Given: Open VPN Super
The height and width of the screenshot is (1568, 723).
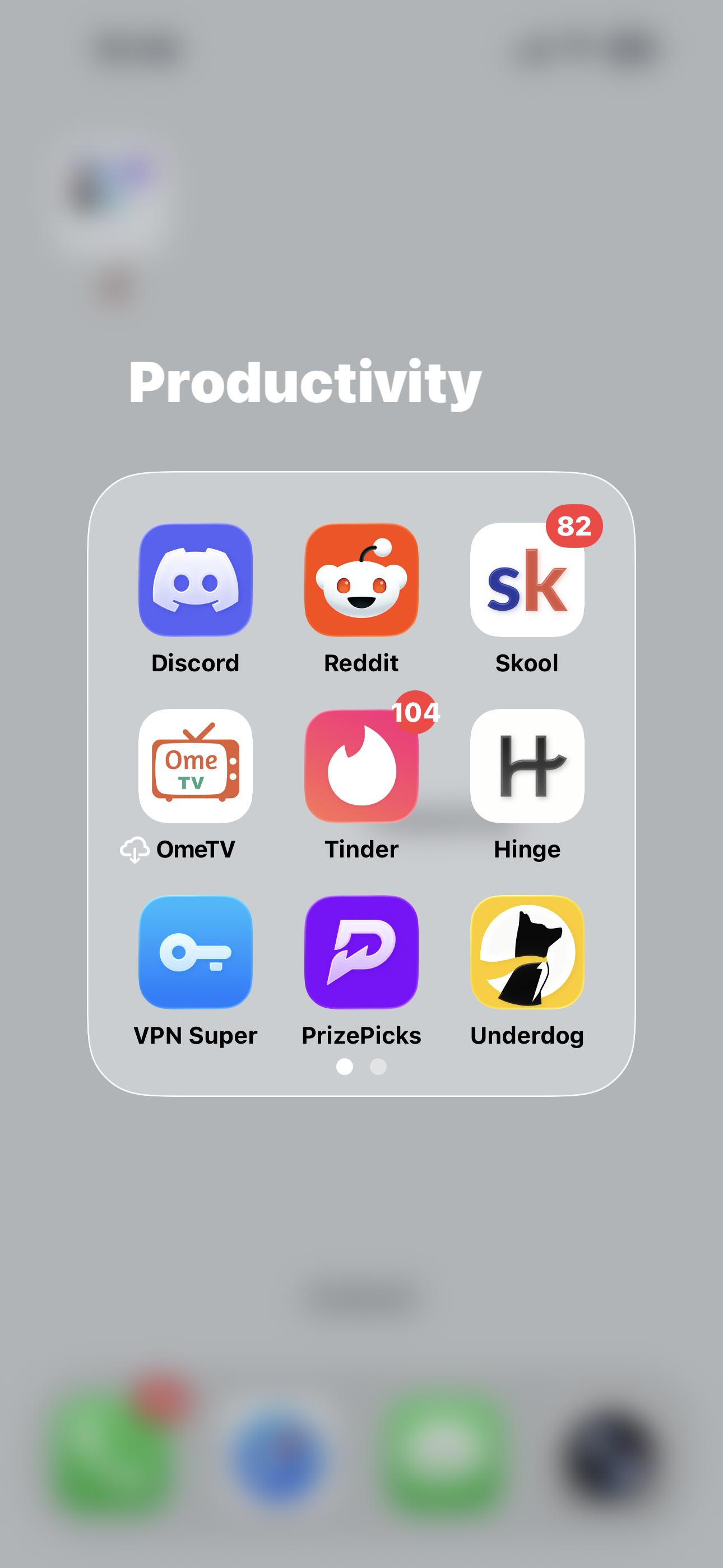Looking at the screenshot, I should point(196,952).
